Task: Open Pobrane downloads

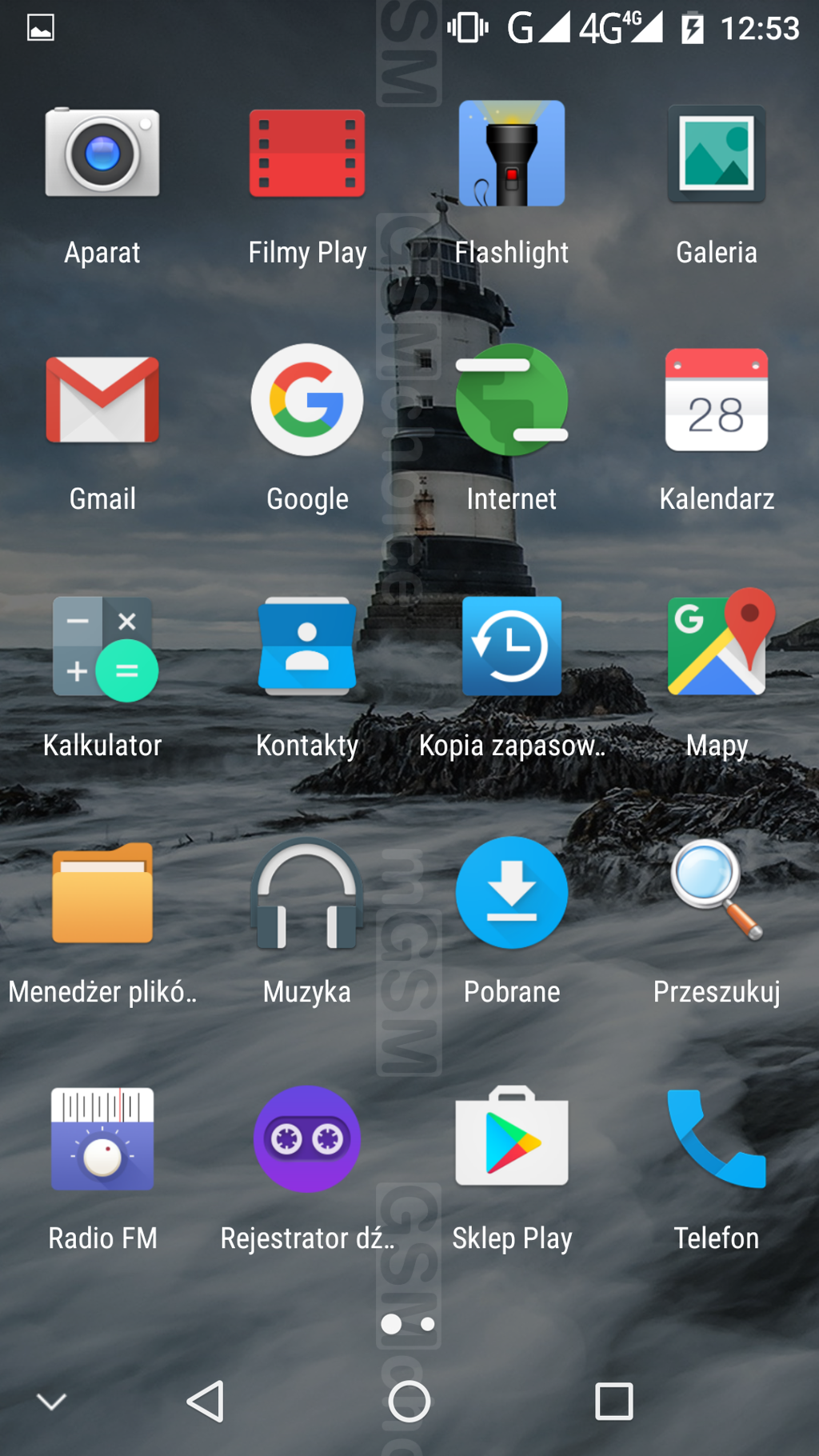Action: [512, 893]
